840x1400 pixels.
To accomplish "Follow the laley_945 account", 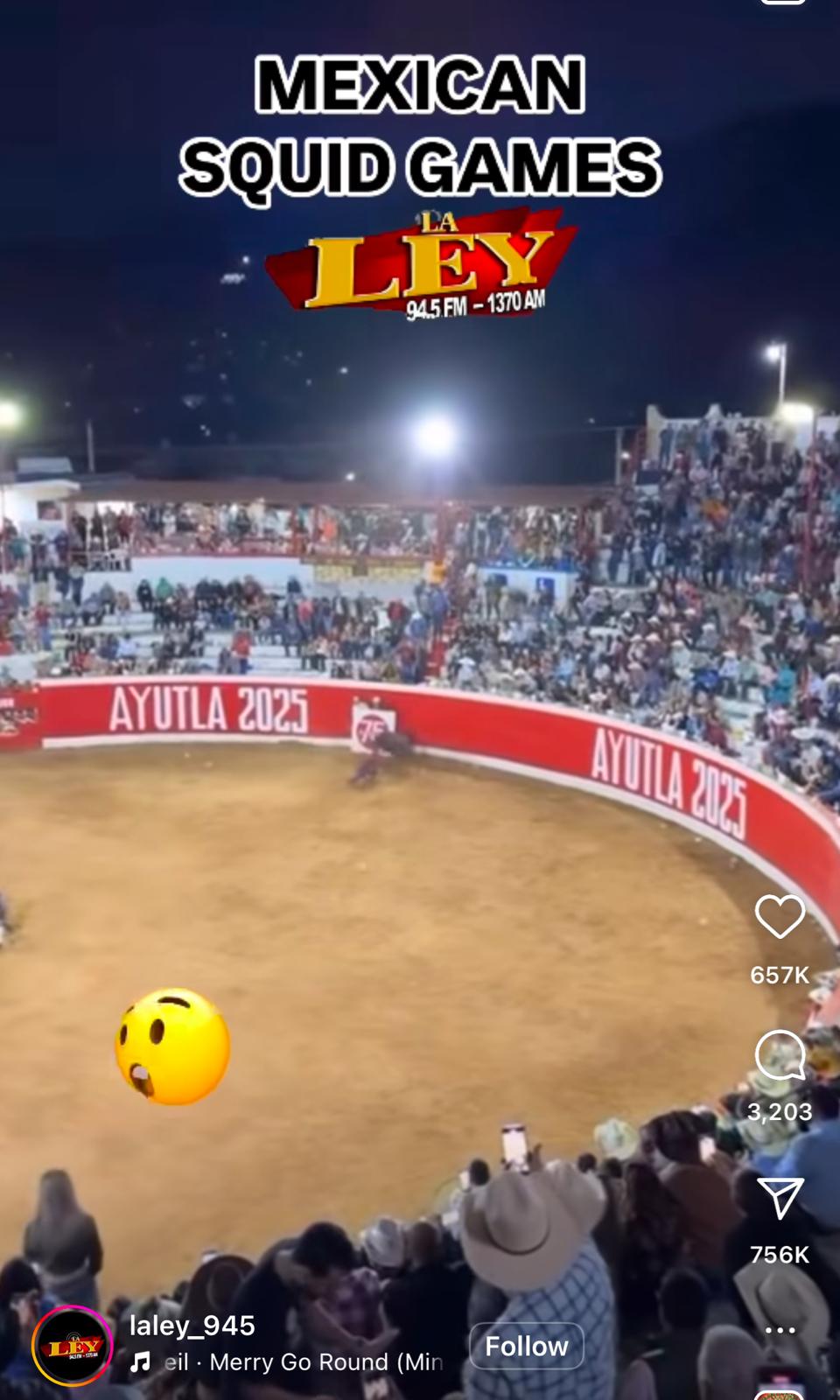I will pyautogui.click(x=526, y=1346).
